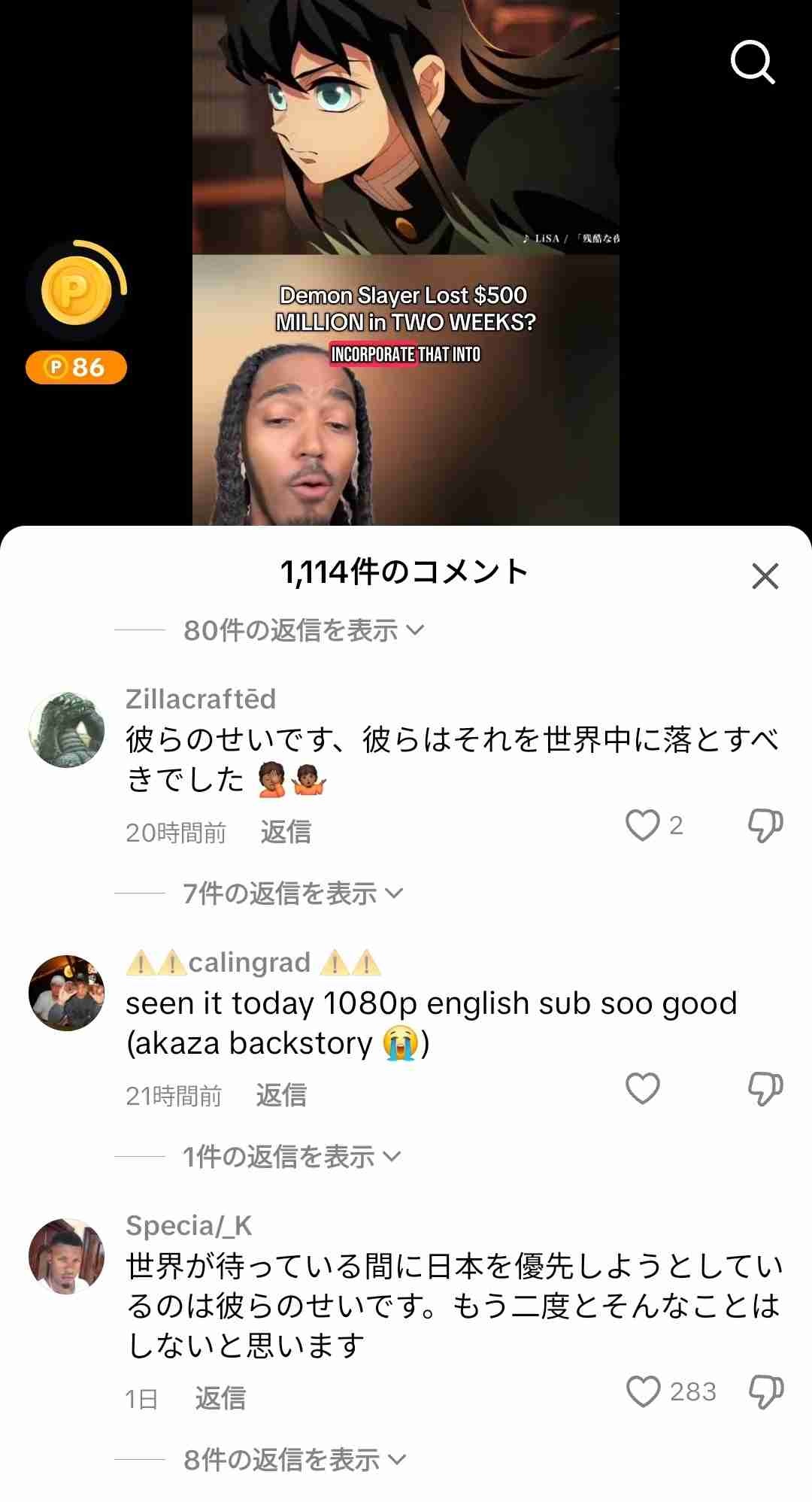The image size is (812, 1502).
Task: Like Zillacraftēd's comment
Action: tap(643, 825)
